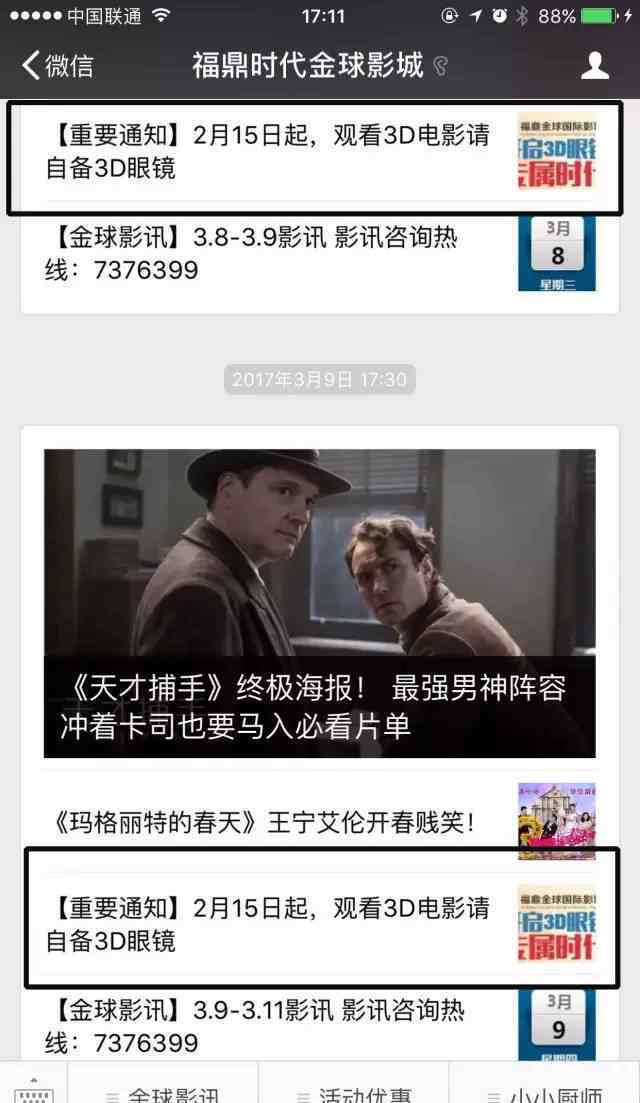Open the 3D眼镜 notice below 《玛格丽特的春天》

(x=320, y=923)
